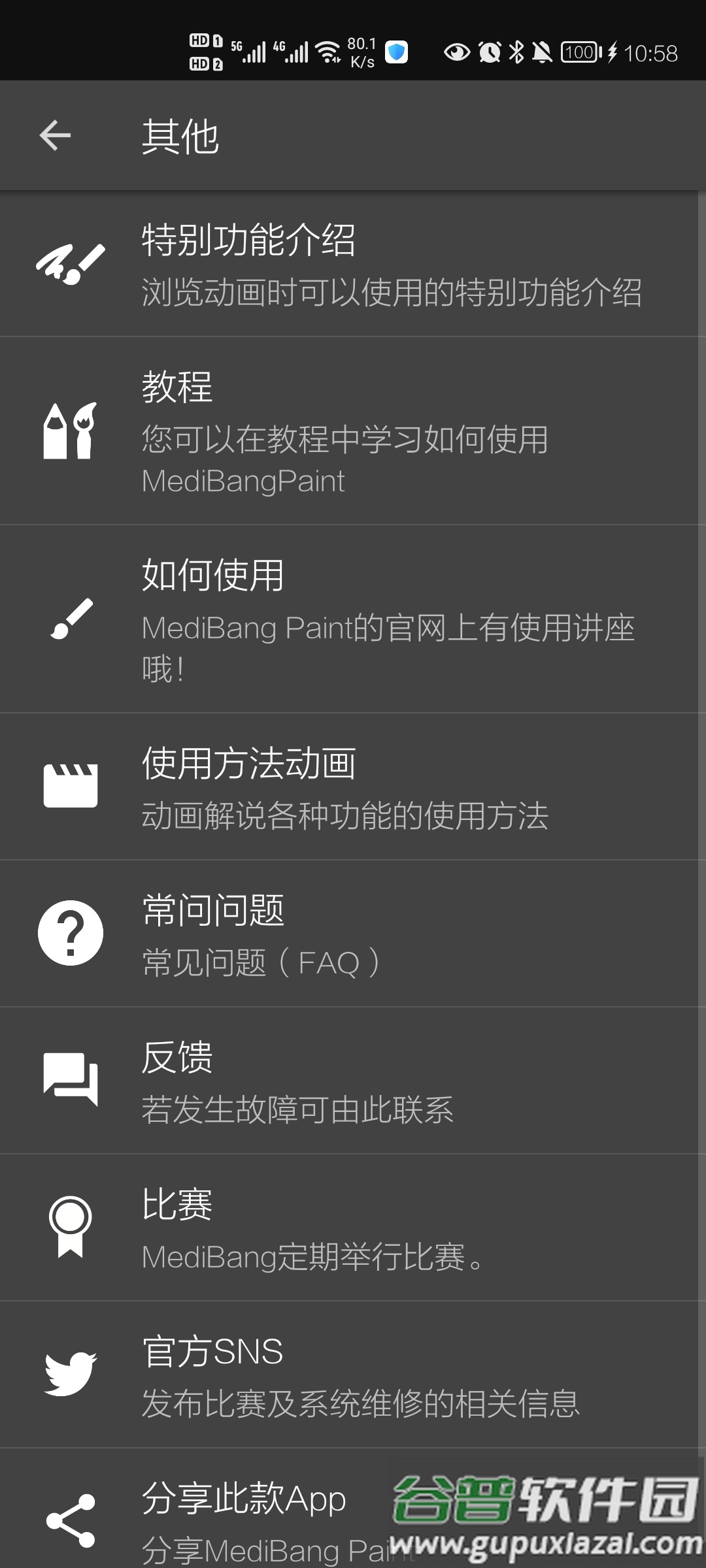Select 如何使用 how-to-use entry
Viewport: 706px width, 1568px height.
(353, 619)
